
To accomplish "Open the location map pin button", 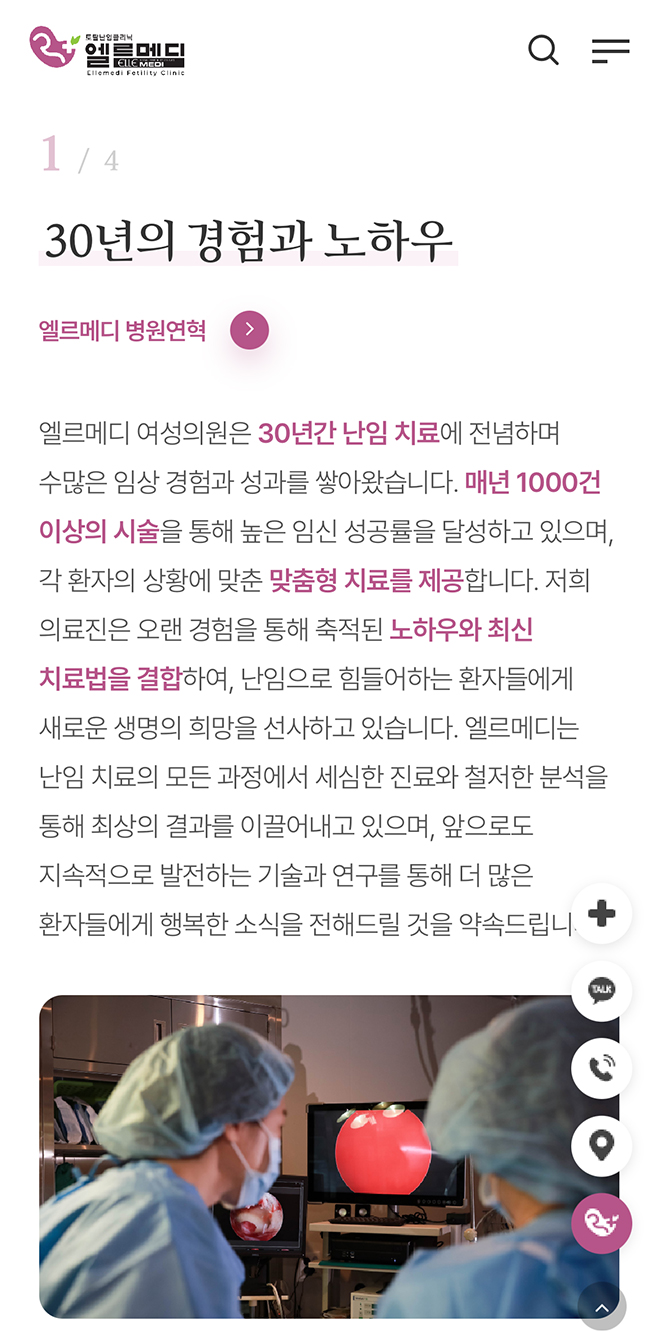I will [601, 1145].
